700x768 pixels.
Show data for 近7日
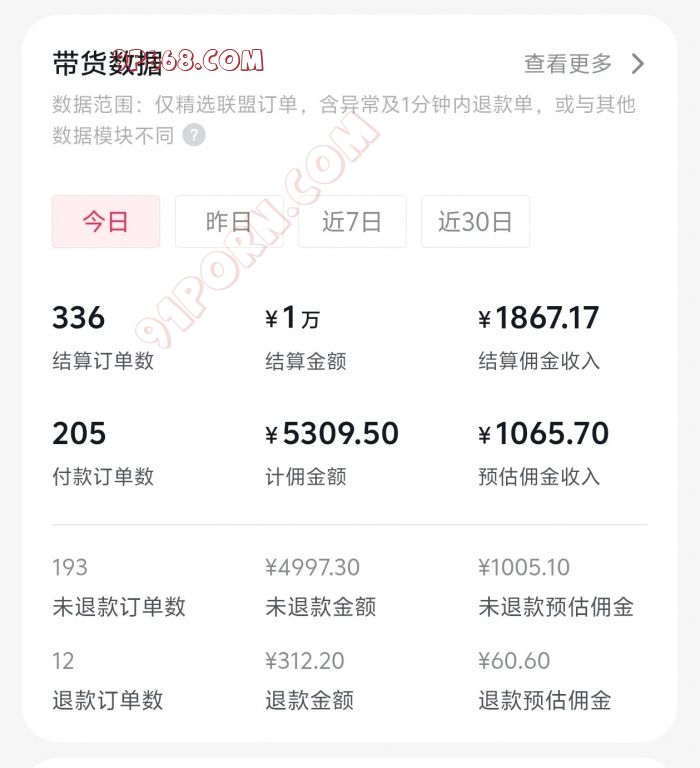[x=352, y=221]
